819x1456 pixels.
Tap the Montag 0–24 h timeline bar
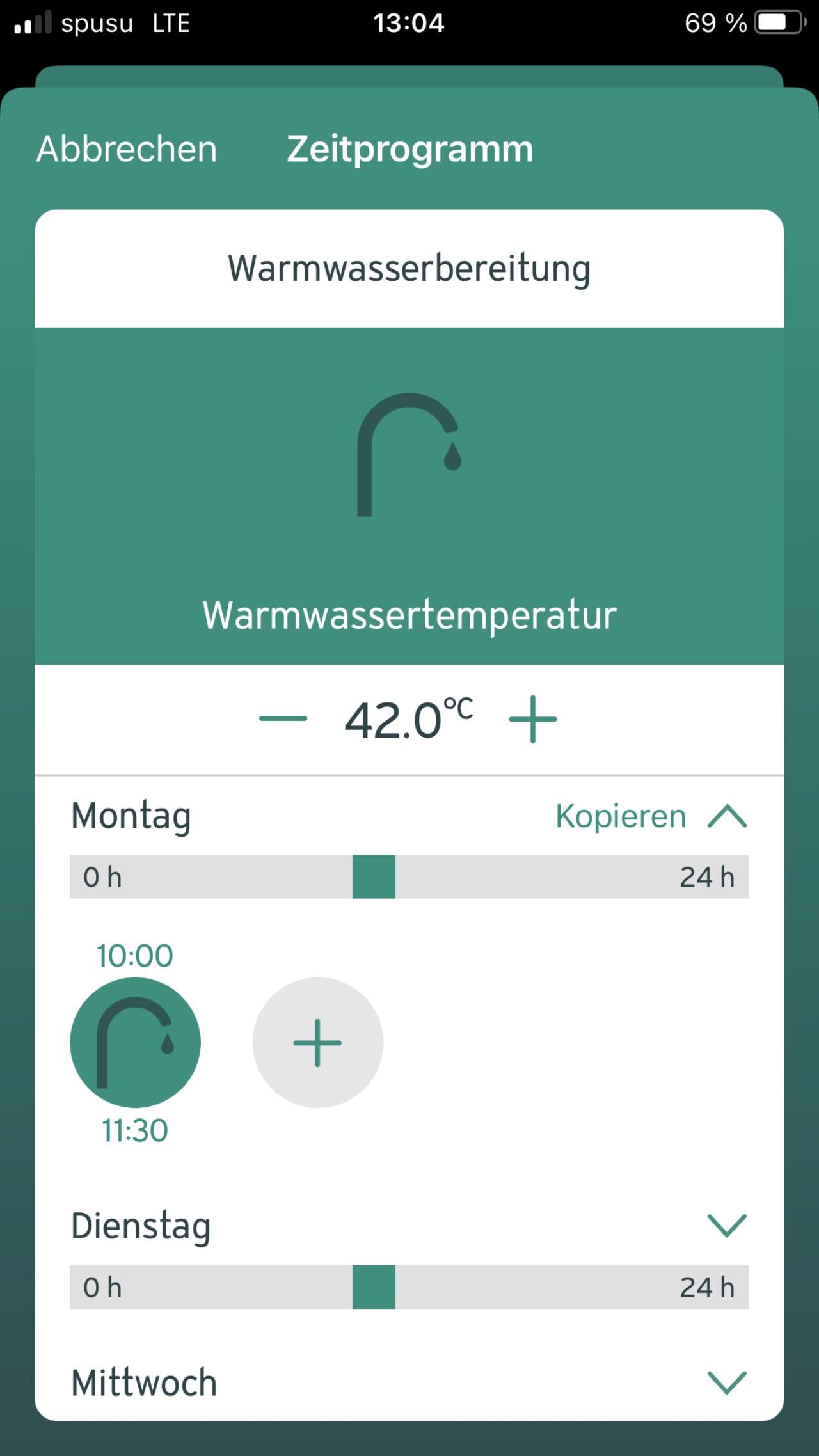tap(409, 876)
